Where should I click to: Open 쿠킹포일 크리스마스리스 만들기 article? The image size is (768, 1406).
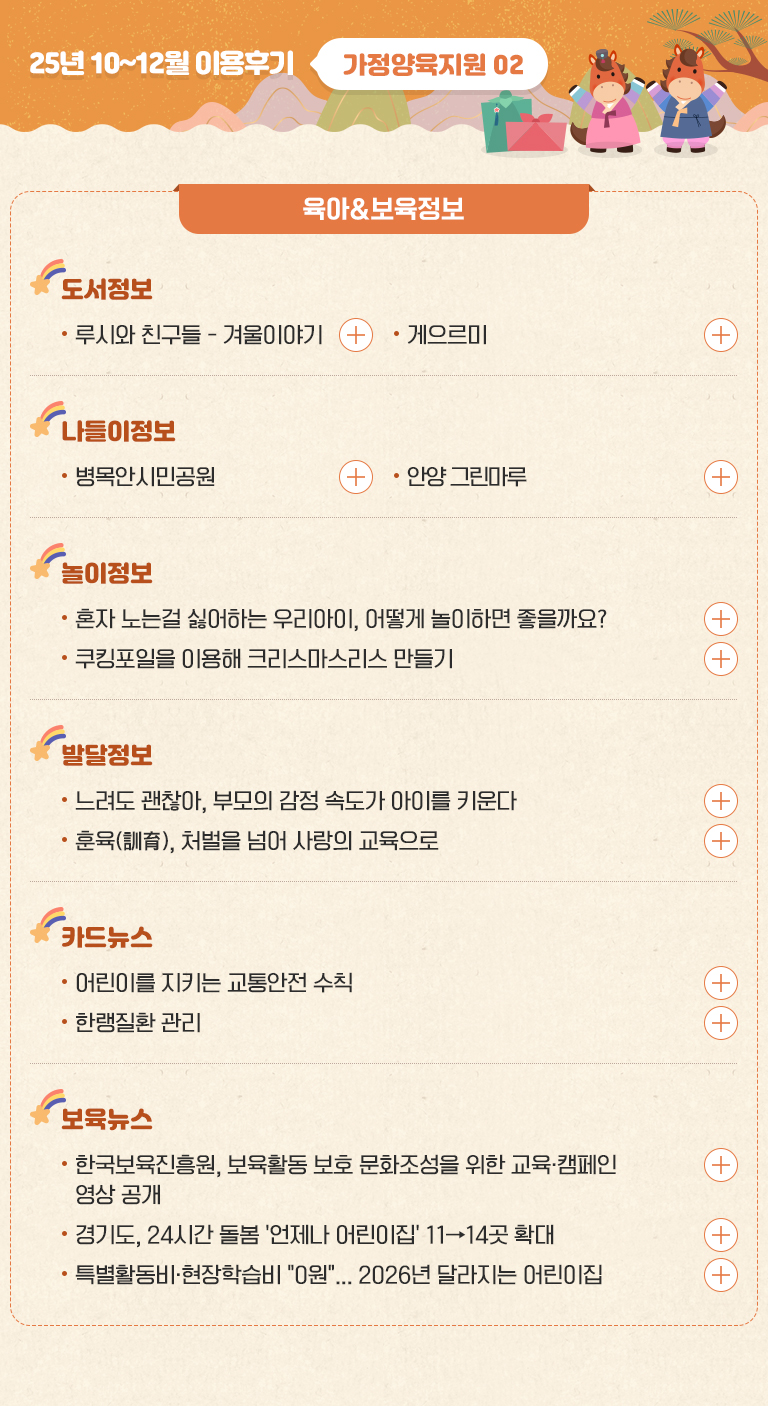click(721, 659)
